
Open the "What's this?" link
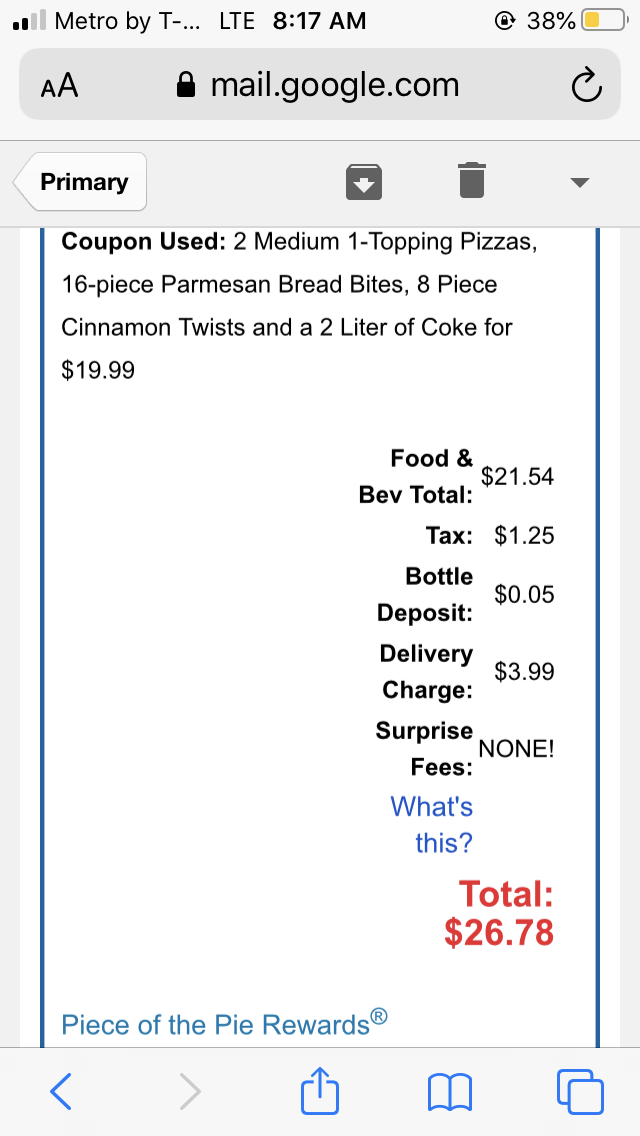(432, 824)
